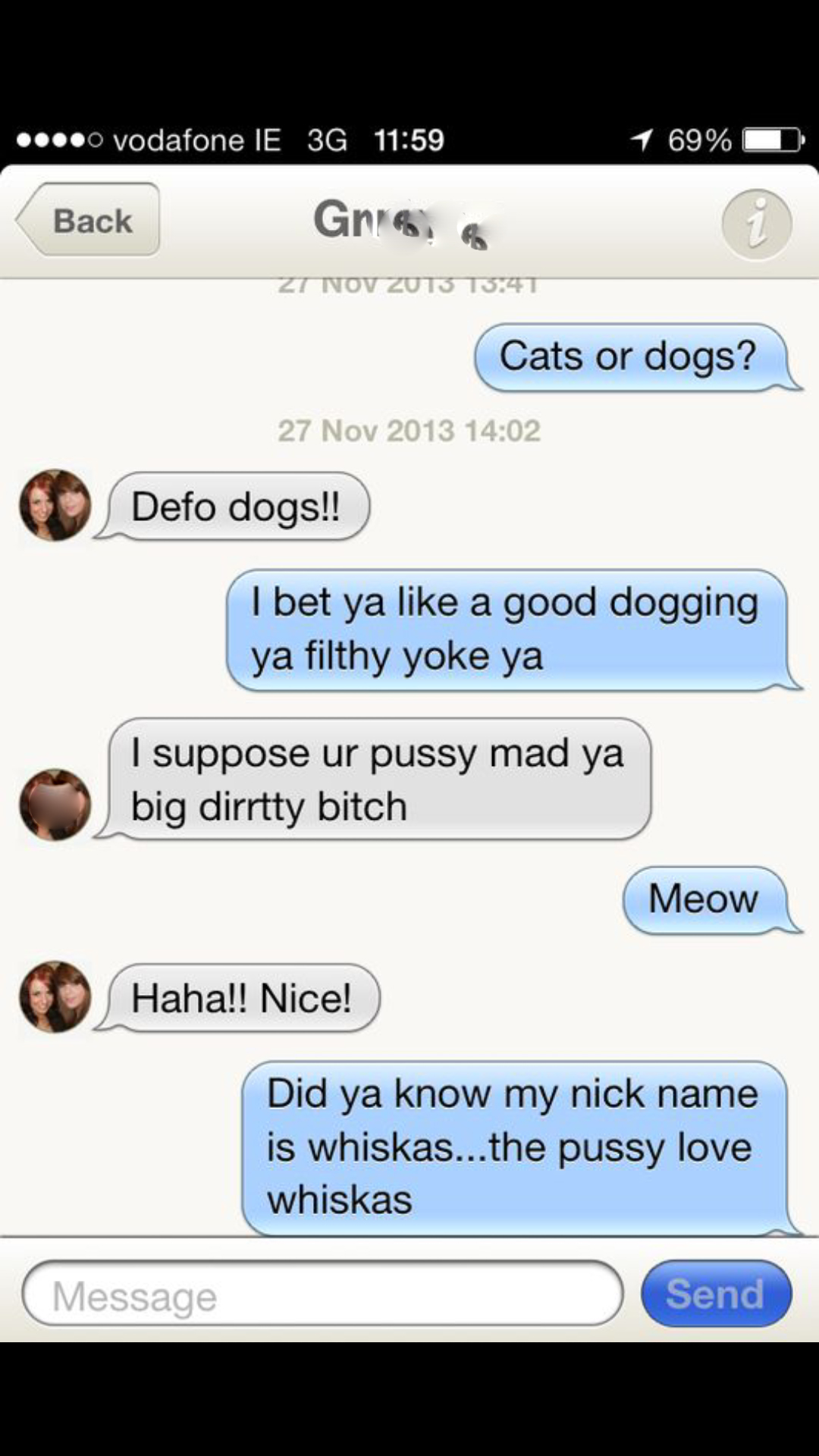The height and width of the screenshot is (1456, 819).
Task: Send the message with the Send button
Action: click(x=716, y=1294)
